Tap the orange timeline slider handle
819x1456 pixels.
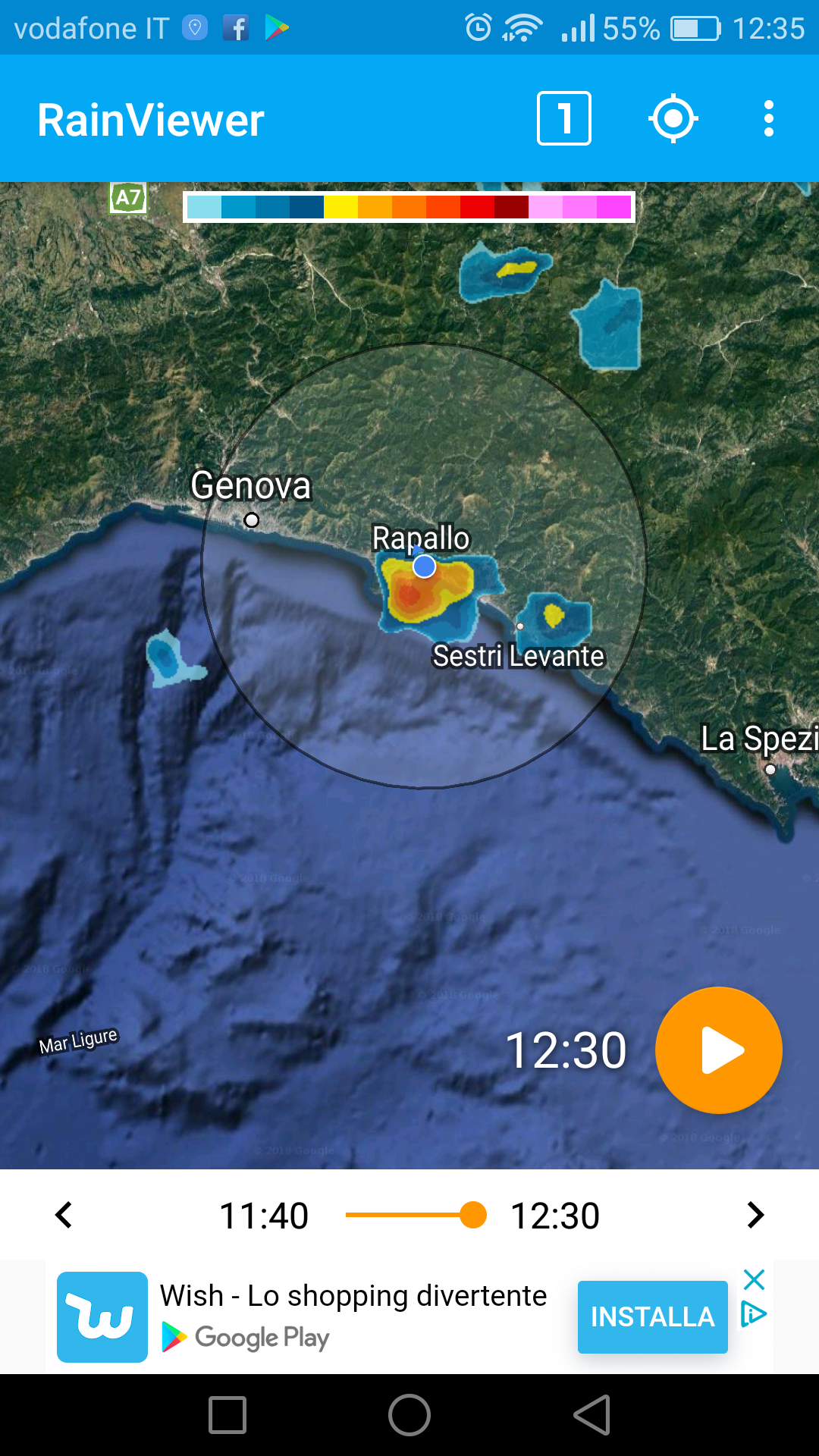473,1215
